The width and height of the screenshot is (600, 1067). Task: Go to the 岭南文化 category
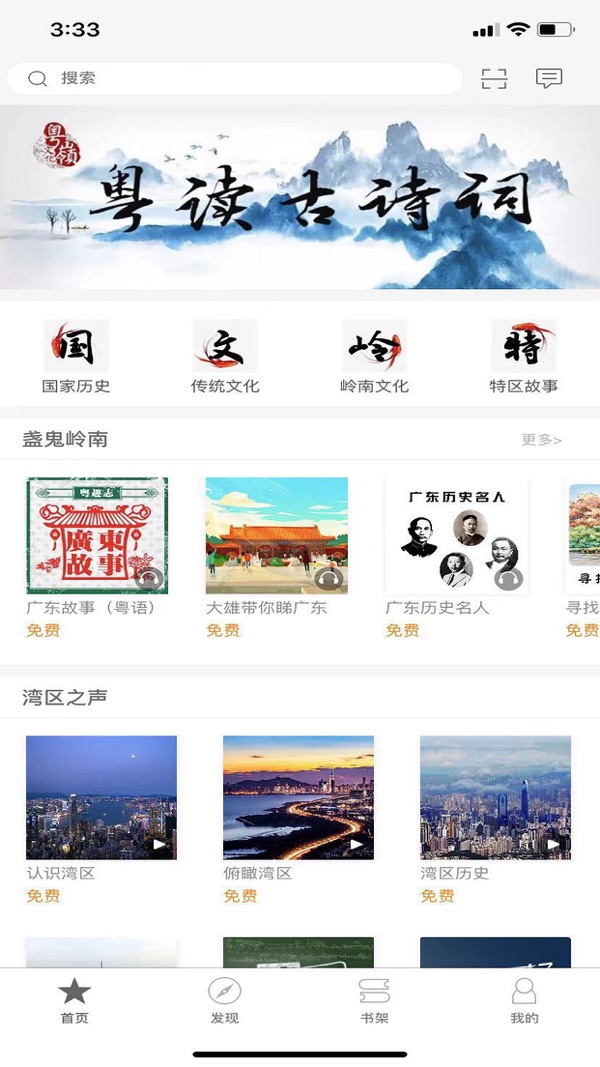374,357
